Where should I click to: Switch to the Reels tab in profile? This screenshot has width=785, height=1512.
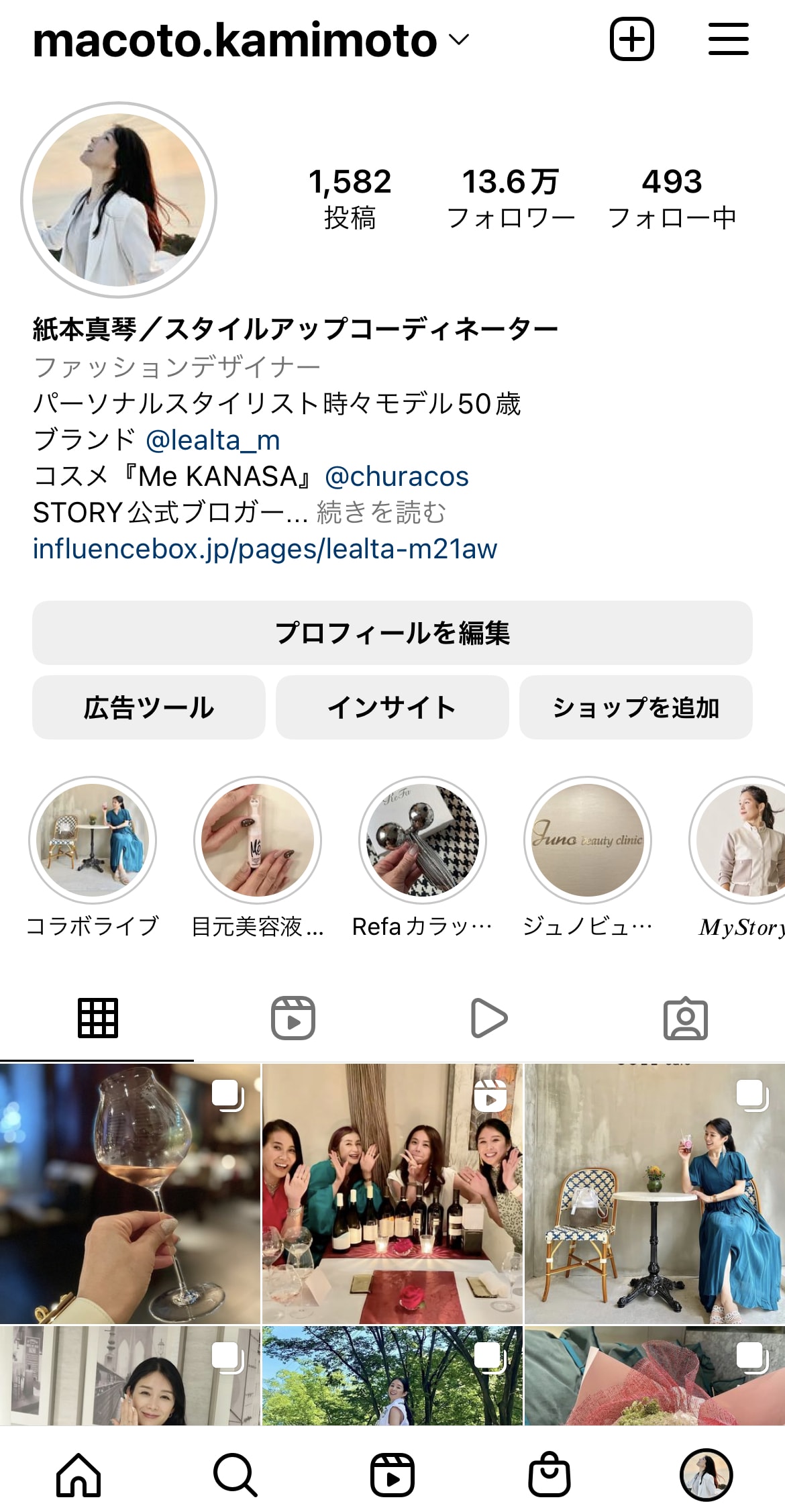pyautogui.click(x=293, y=1018)
